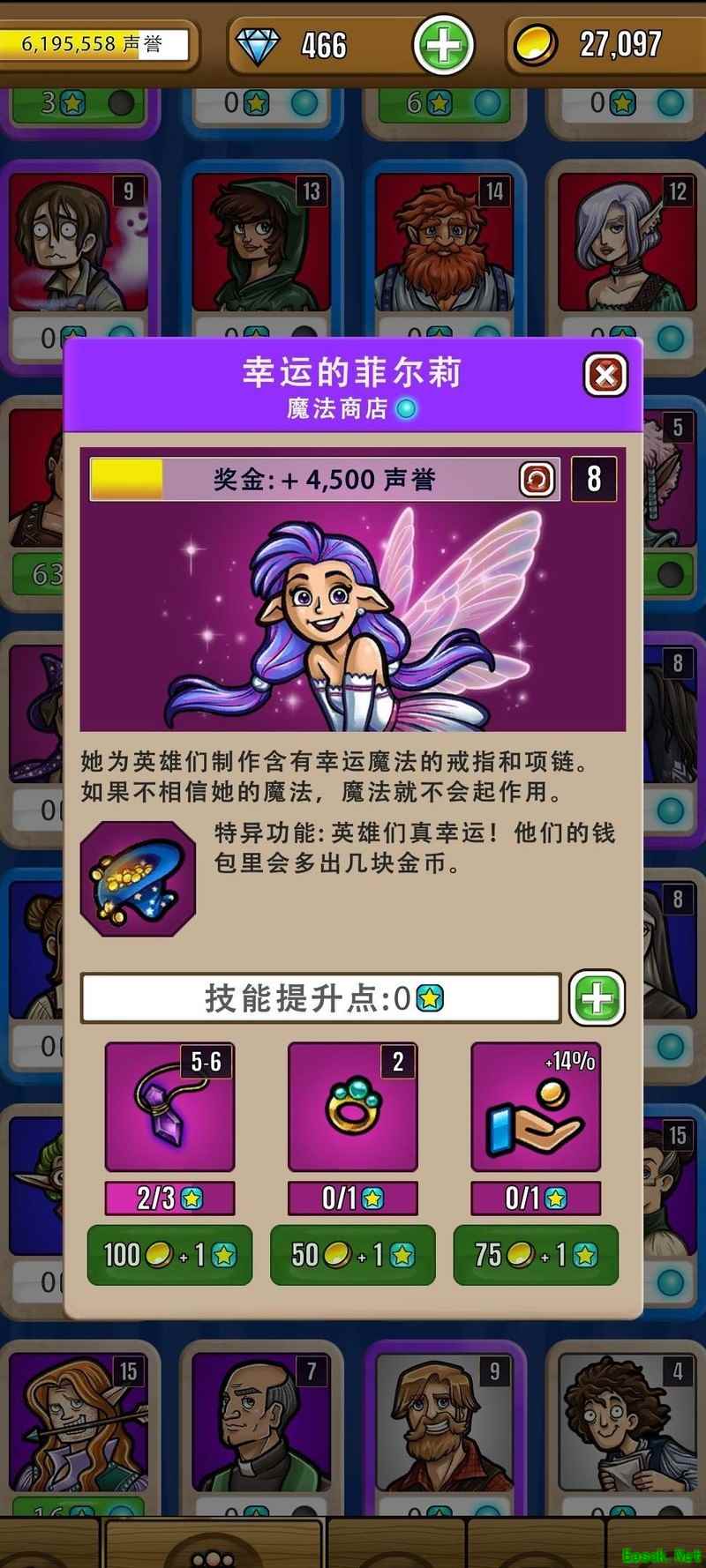The width and height of the screenshot is (706, 1568).
Task: Select the necklace skill tile
Action: point(169,1108)
